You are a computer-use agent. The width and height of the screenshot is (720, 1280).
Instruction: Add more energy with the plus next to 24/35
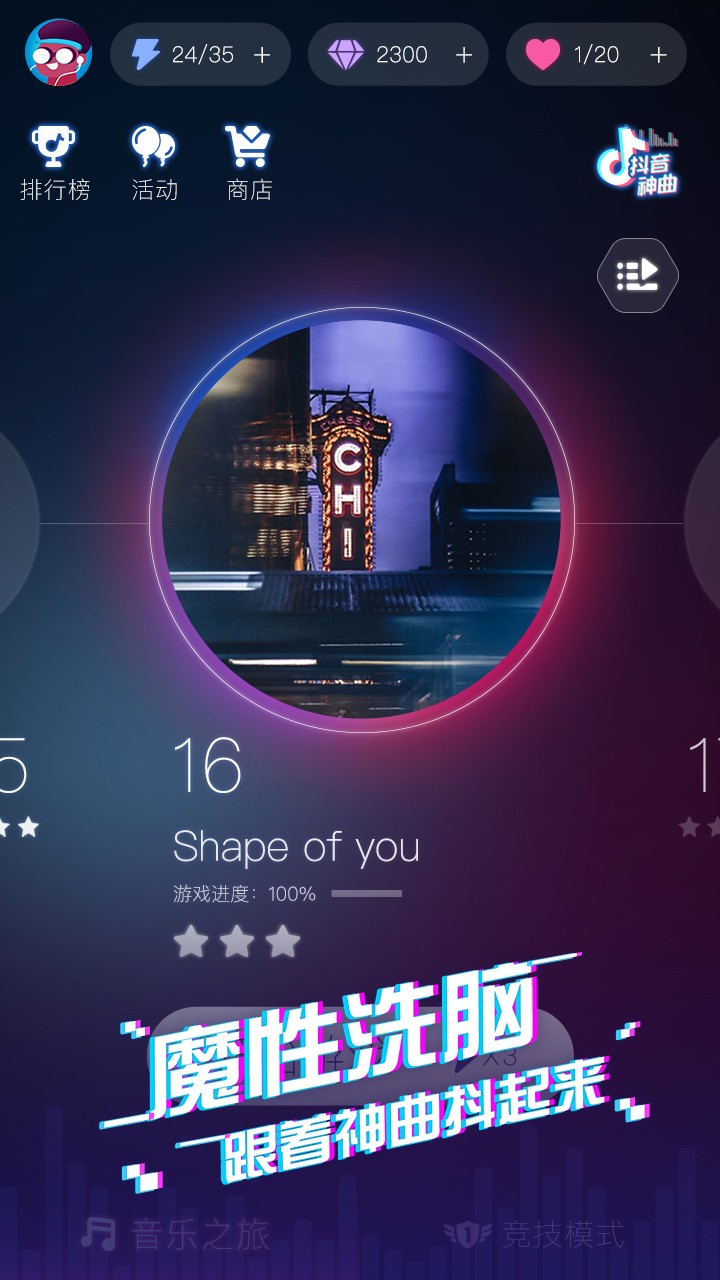(x=262, y=55)
